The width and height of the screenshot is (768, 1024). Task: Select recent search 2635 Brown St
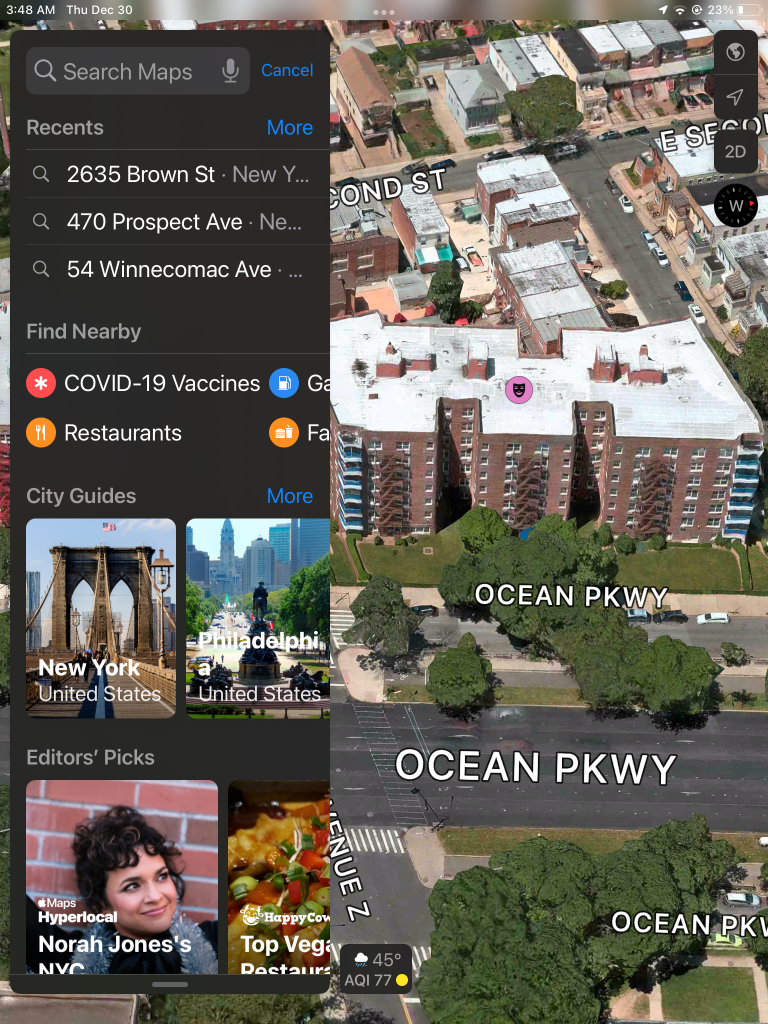click(x=170, y=174)
